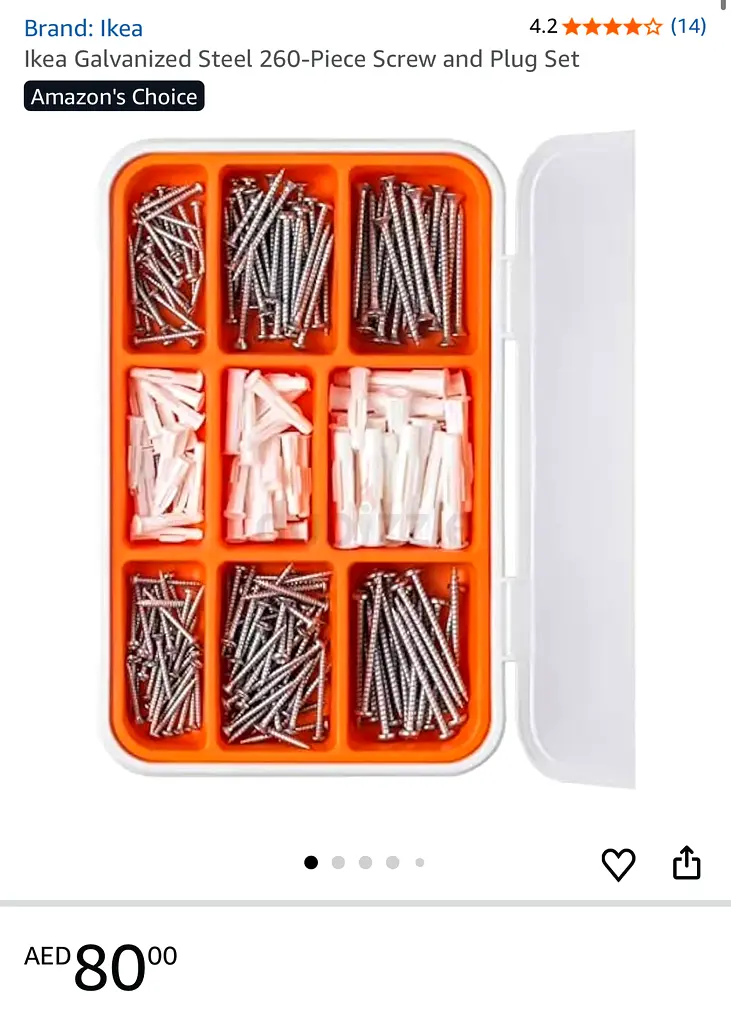Image resolution: width=731 pixels, height=1024 pixels.
Task: Add this item to wish list
Action: coord(618,864)
